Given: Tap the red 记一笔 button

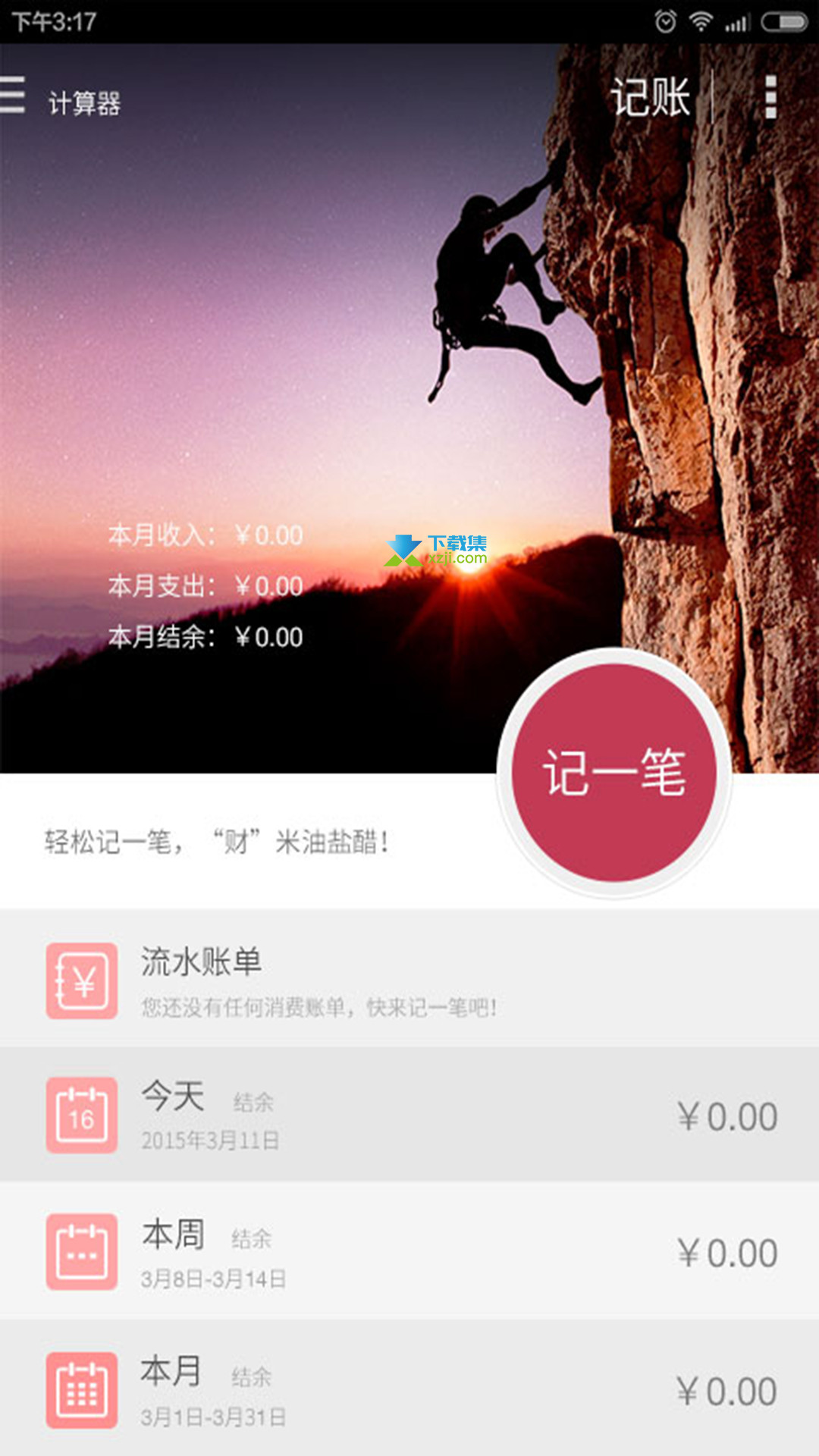Looking at the screenshot, I should [x=614, y=773].
